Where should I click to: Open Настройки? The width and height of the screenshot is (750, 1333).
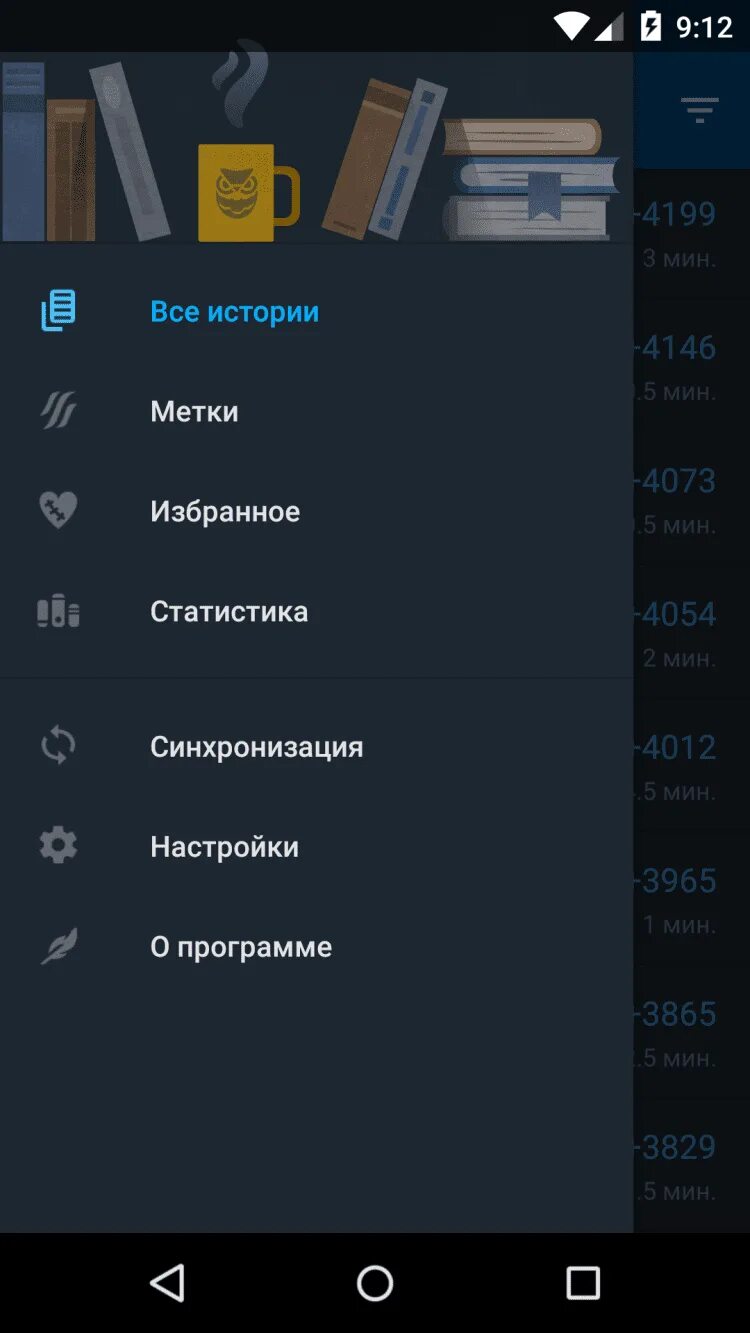pos(224,846)
